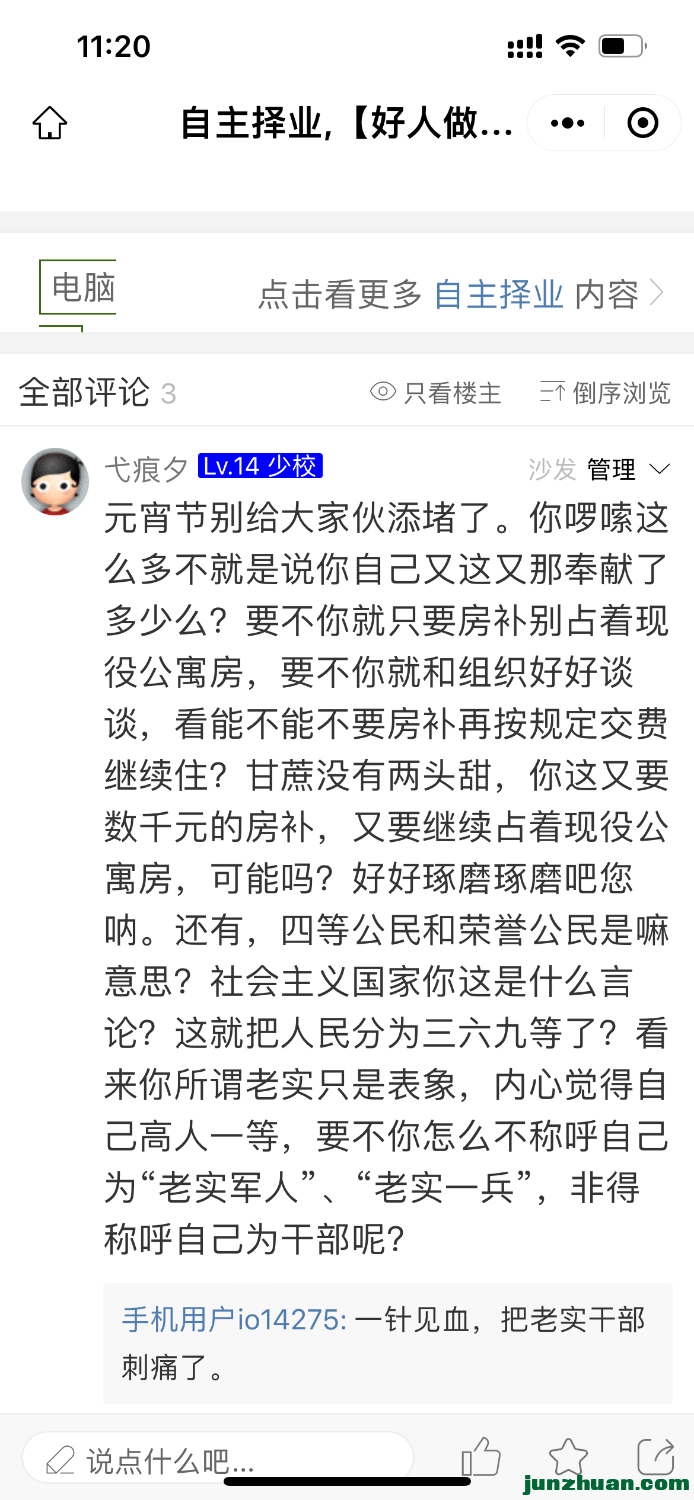
Task: Expand the 管理 dropdown on the comment
Action: 628,468
